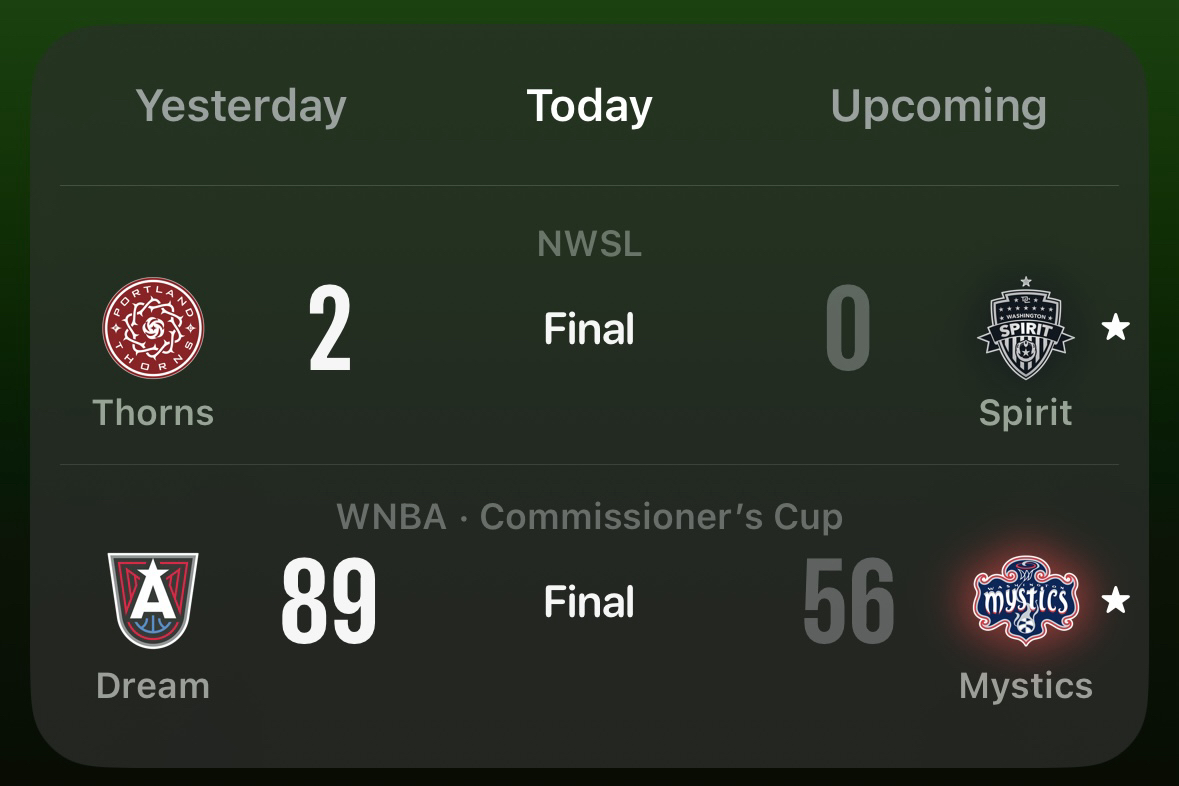Open the Thorns vs Spirit NWSL game
This screenshot has width=1179, height=786.
tap(589, 329)
